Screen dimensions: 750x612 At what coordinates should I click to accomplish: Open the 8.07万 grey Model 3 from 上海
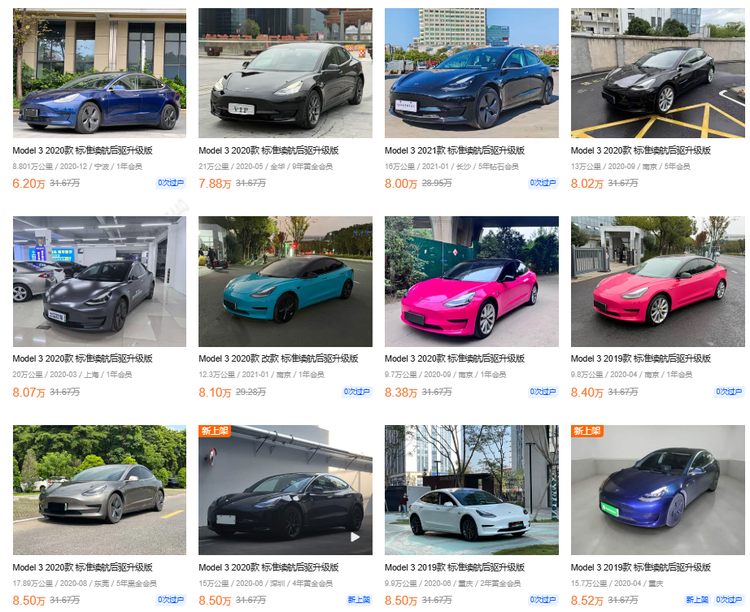point(99,281)
